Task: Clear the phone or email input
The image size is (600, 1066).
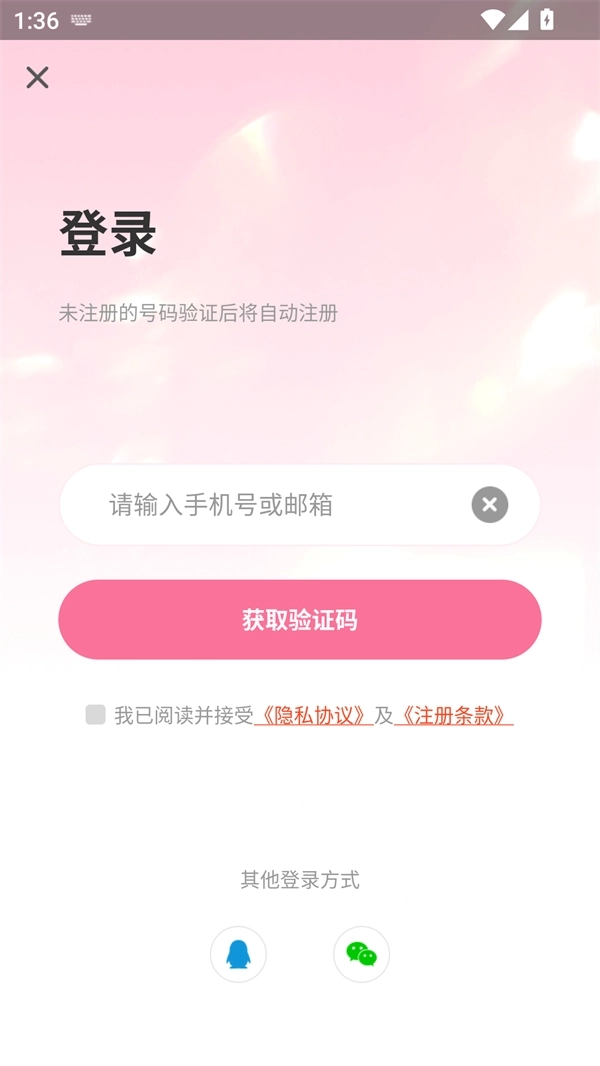Action: click(x=490, y=505)
